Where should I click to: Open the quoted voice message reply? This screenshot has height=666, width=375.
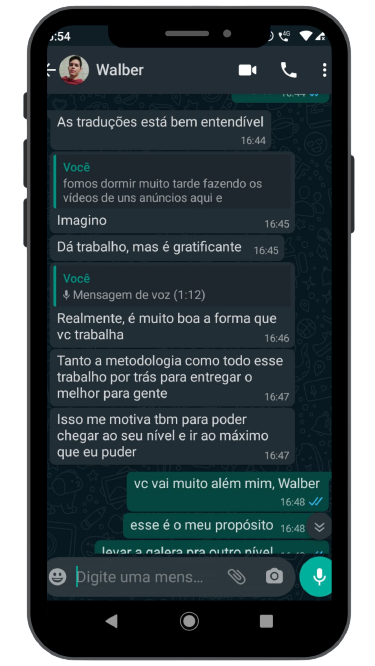[174, 286]
